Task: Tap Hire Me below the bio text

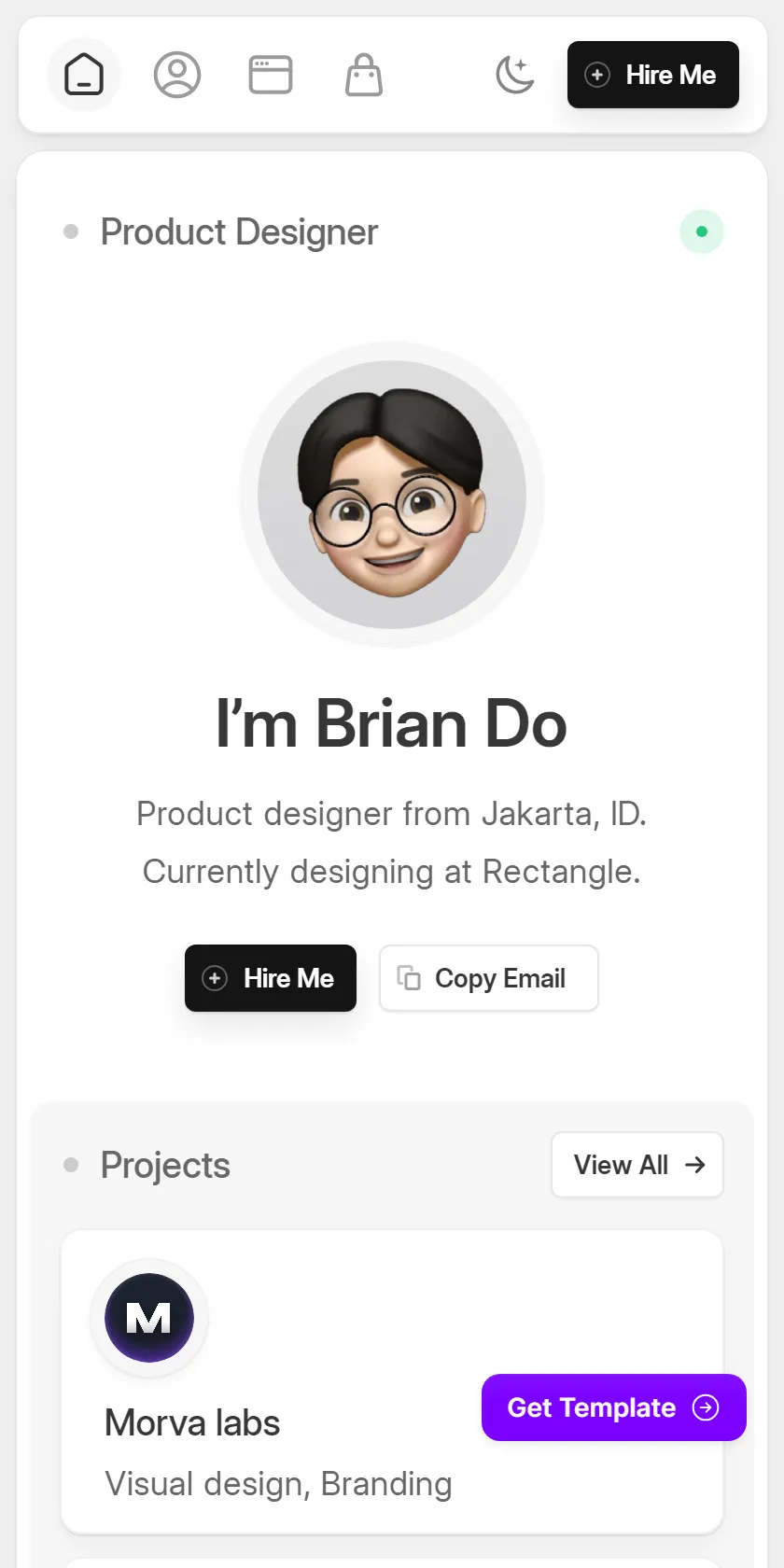Action: pyautogui.click(x=271, y=978)
